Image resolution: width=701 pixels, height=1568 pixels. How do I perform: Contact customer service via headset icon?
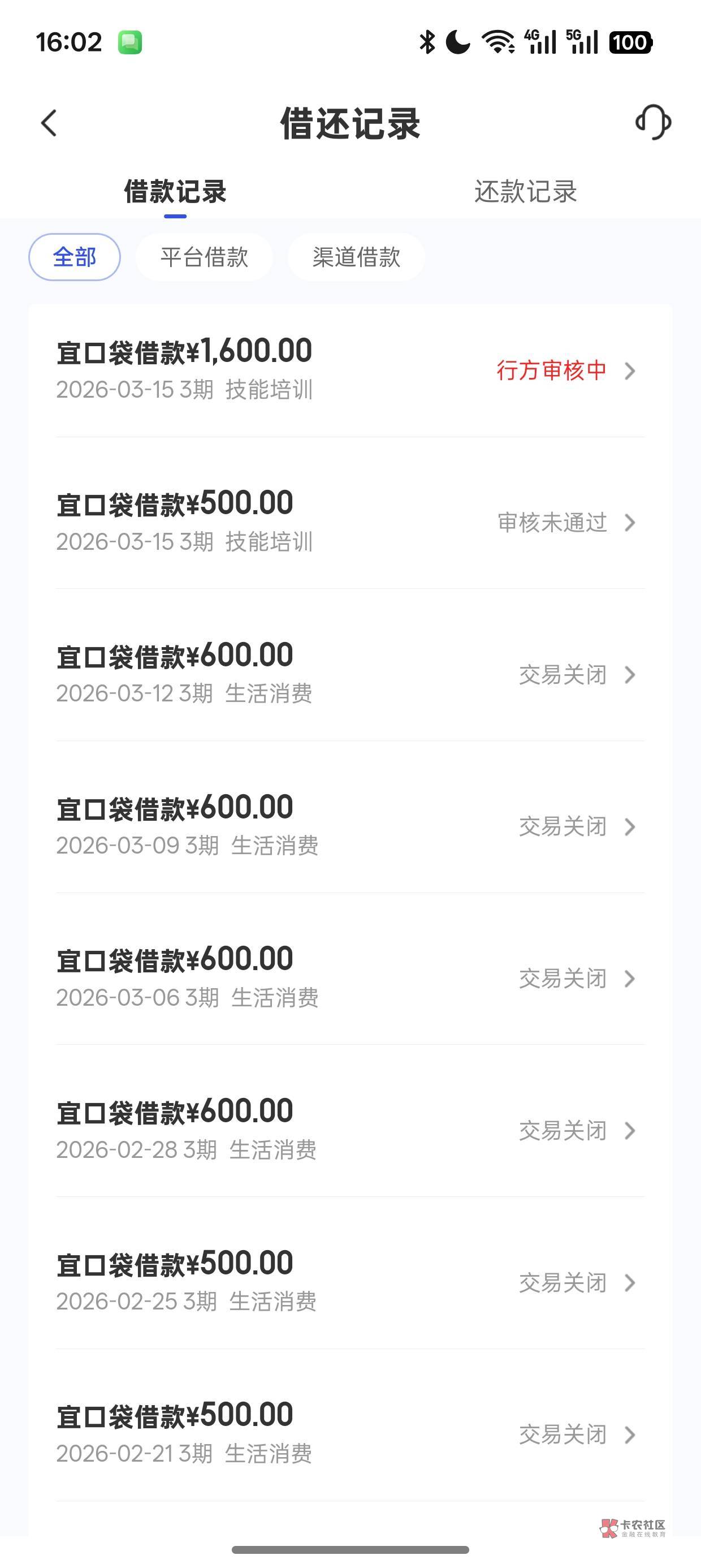pos(653,122)
